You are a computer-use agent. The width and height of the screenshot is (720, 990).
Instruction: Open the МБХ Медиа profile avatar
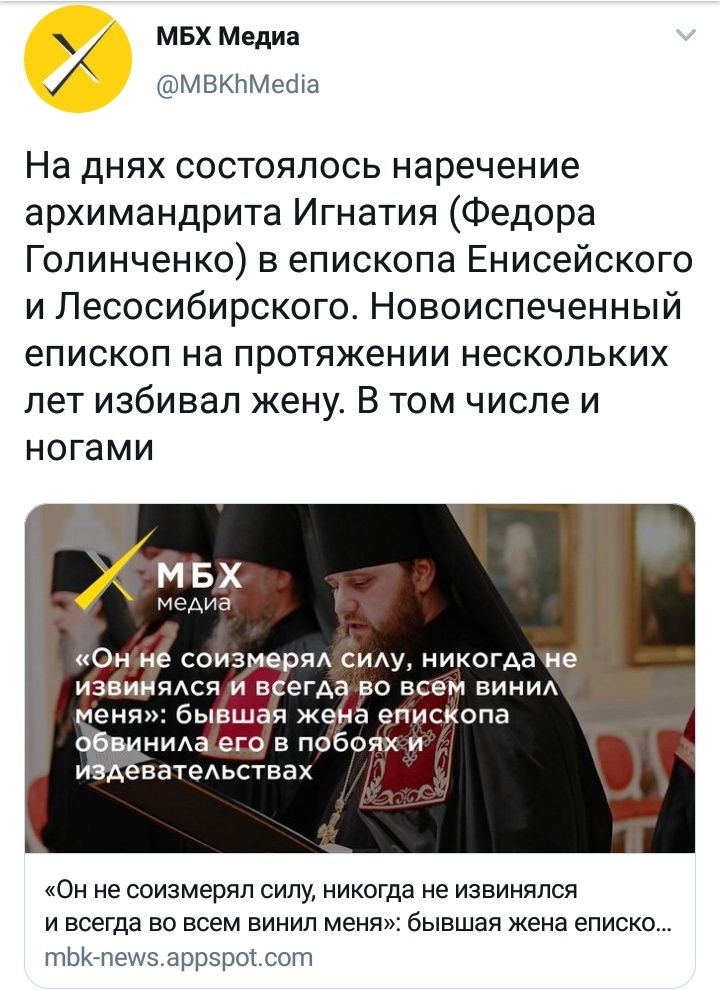pos(78,59)
